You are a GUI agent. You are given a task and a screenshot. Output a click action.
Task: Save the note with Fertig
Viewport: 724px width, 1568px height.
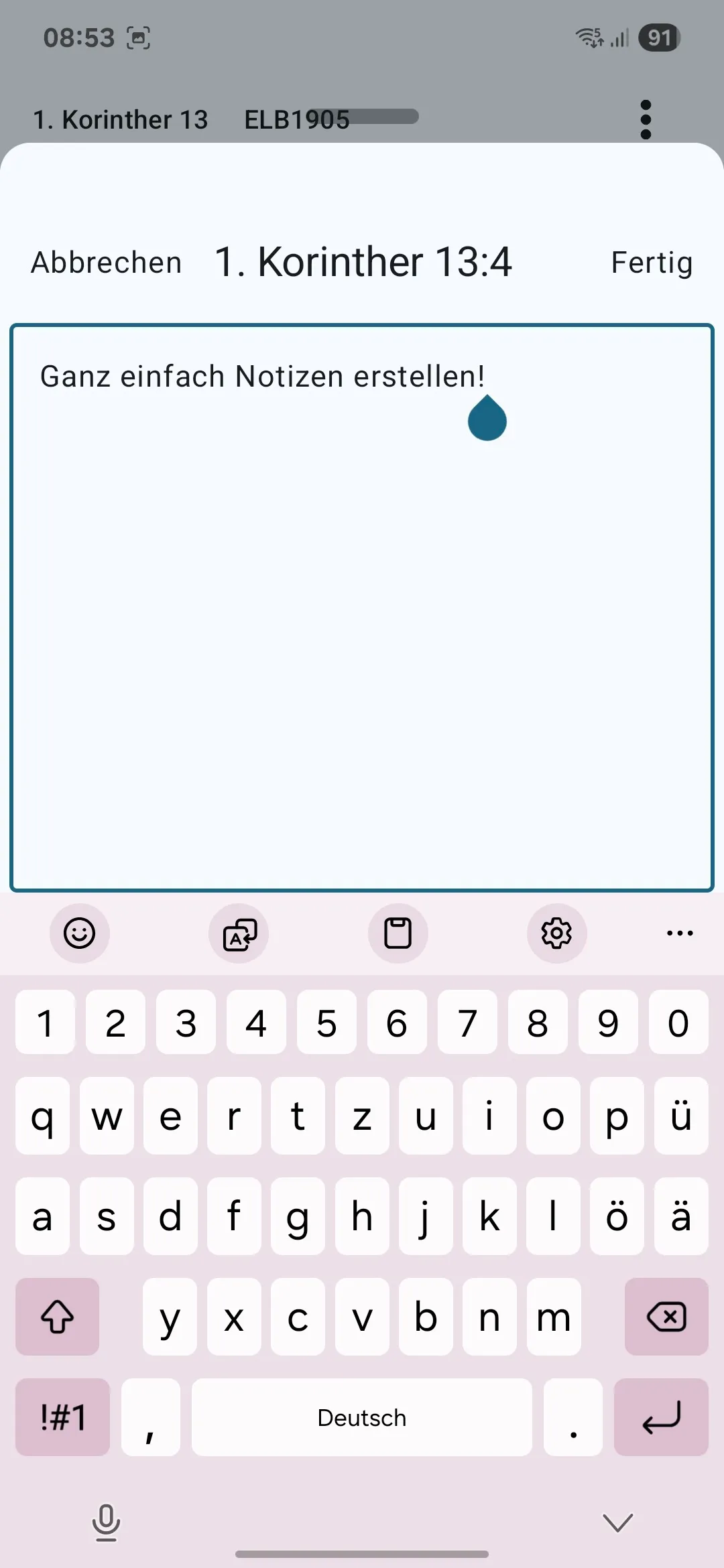point(651,262)
